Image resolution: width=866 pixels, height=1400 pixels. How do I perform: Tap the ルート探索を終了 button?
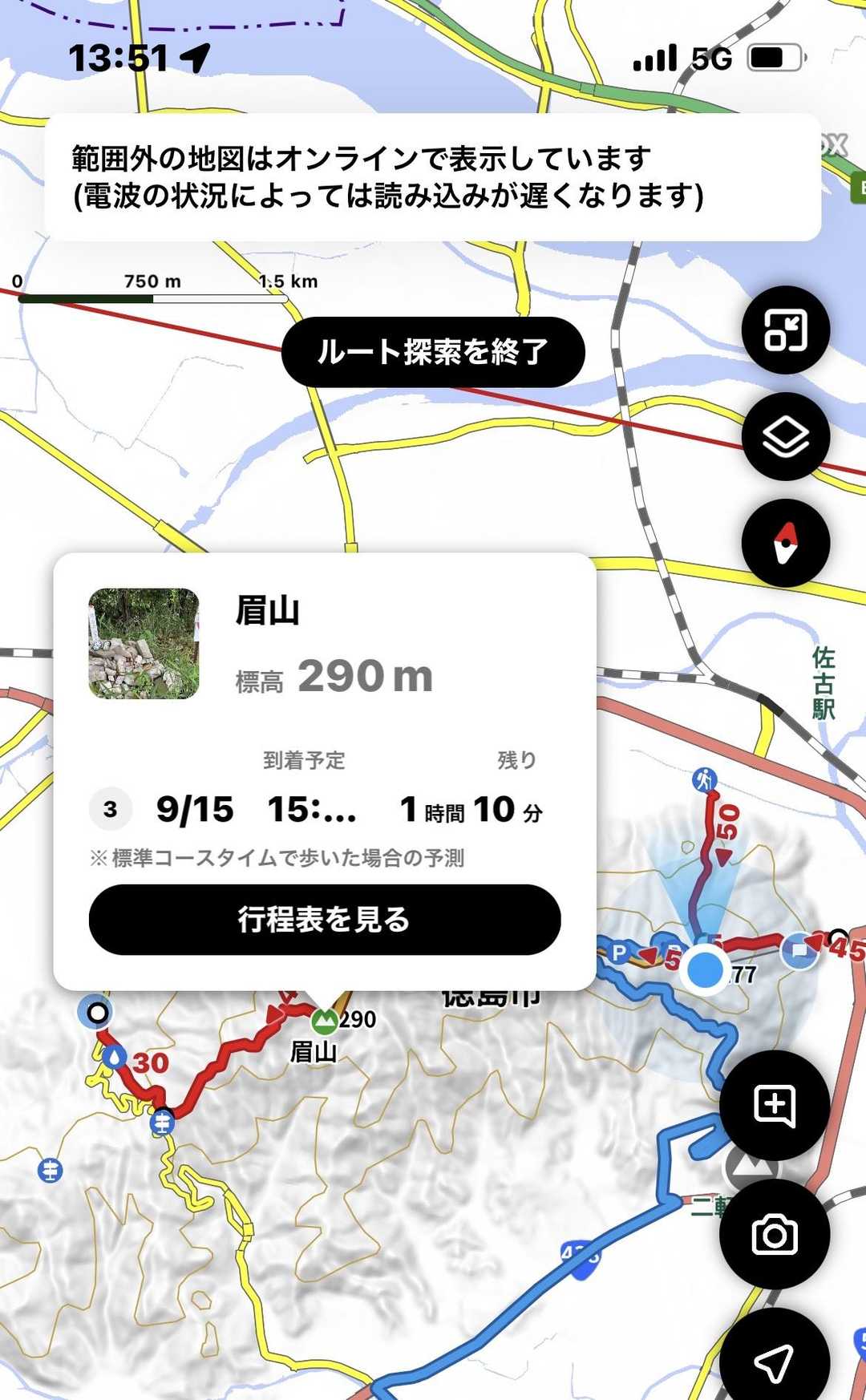[x=433, y=352]
